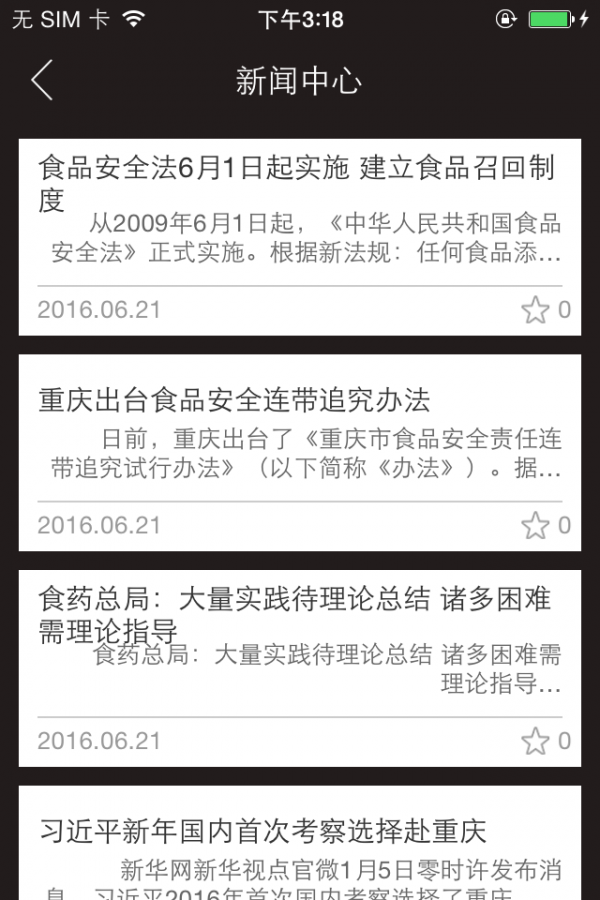
Task: View the 习近平新年国内首次考察选择赴重庆 news card
Action: point(263,831)
